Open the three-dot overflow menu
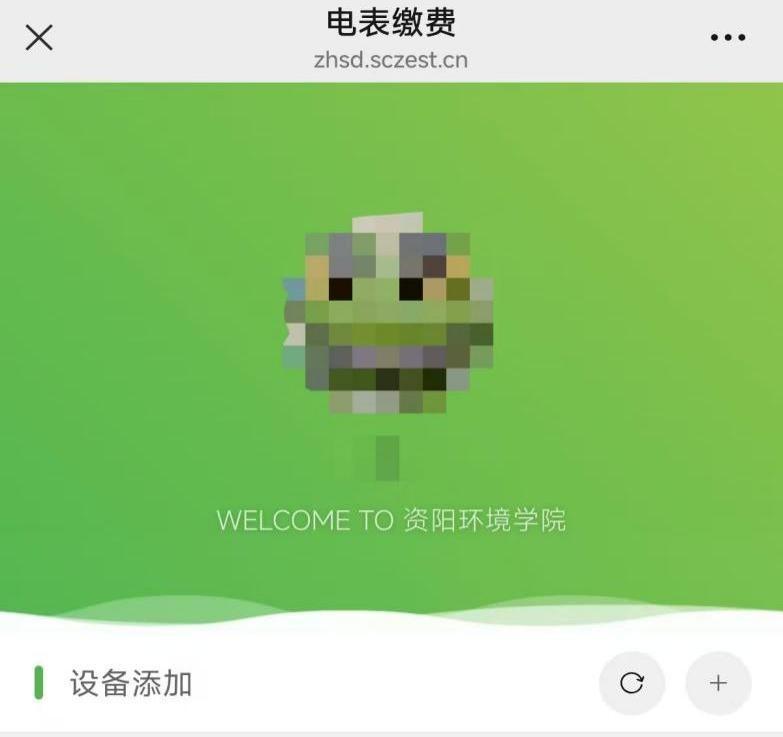 [727, 38]
